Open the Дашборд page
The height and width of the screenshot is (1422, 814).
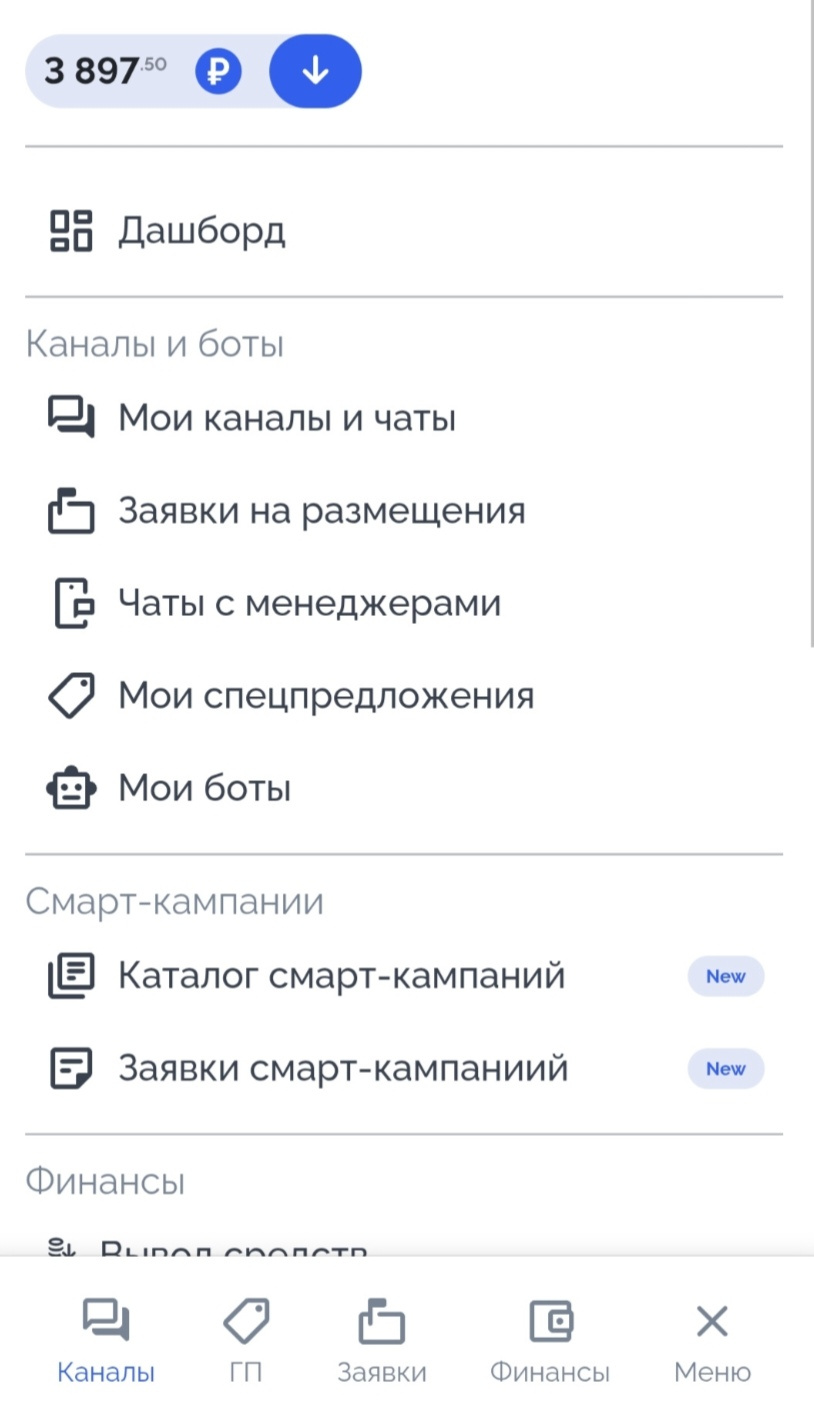coord(201,231)
